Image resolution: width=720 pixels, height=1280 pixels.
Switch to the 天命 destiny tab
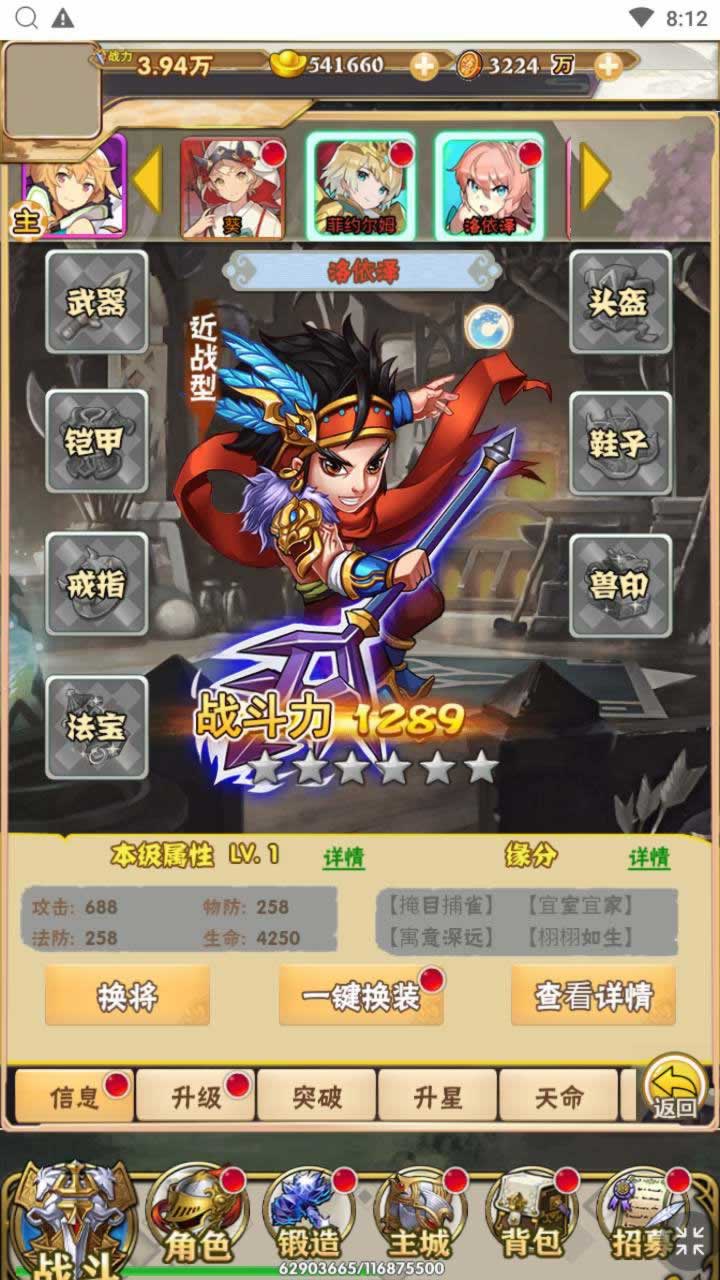click(x=558, y=1096)
